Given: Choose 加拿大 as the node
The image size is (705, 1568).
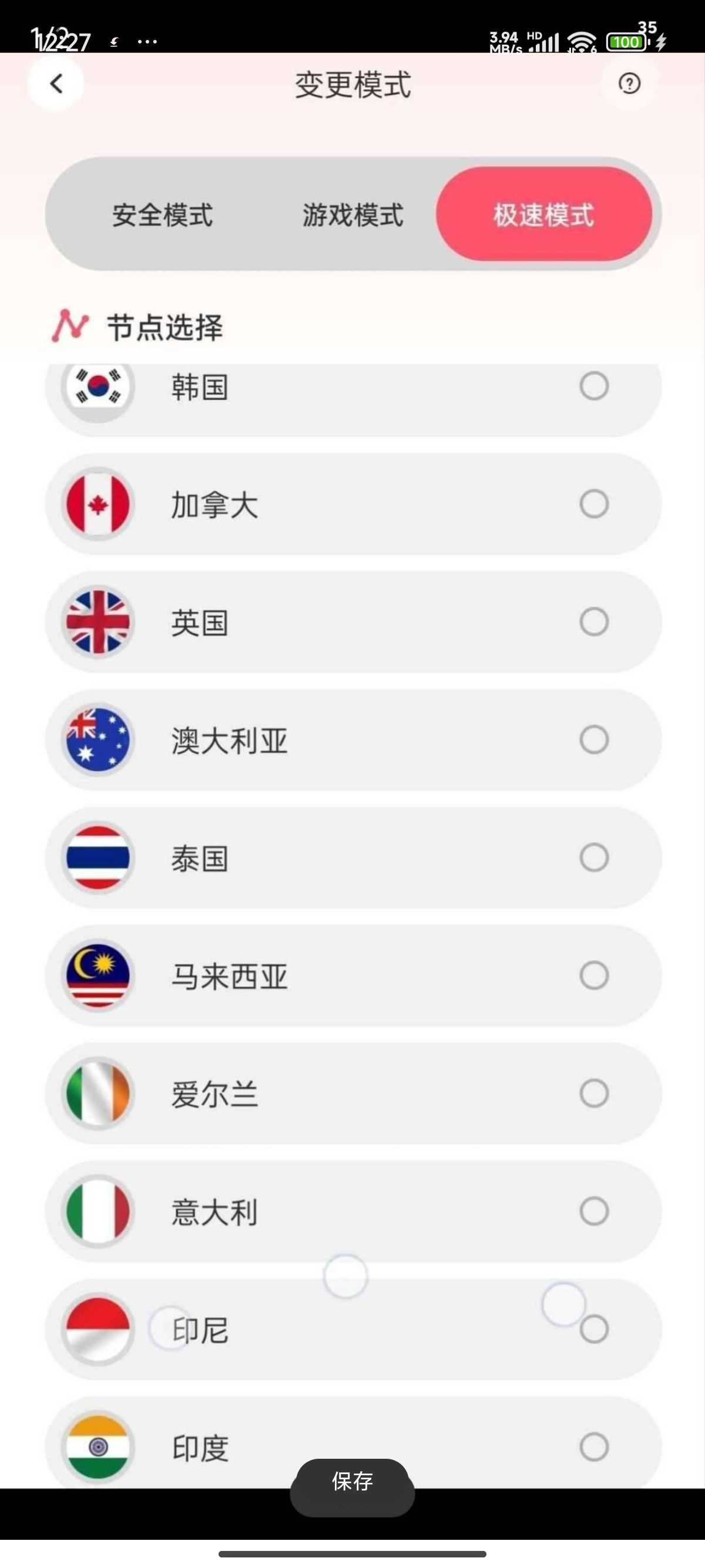Looking at the screenshot, I should 353,504.
